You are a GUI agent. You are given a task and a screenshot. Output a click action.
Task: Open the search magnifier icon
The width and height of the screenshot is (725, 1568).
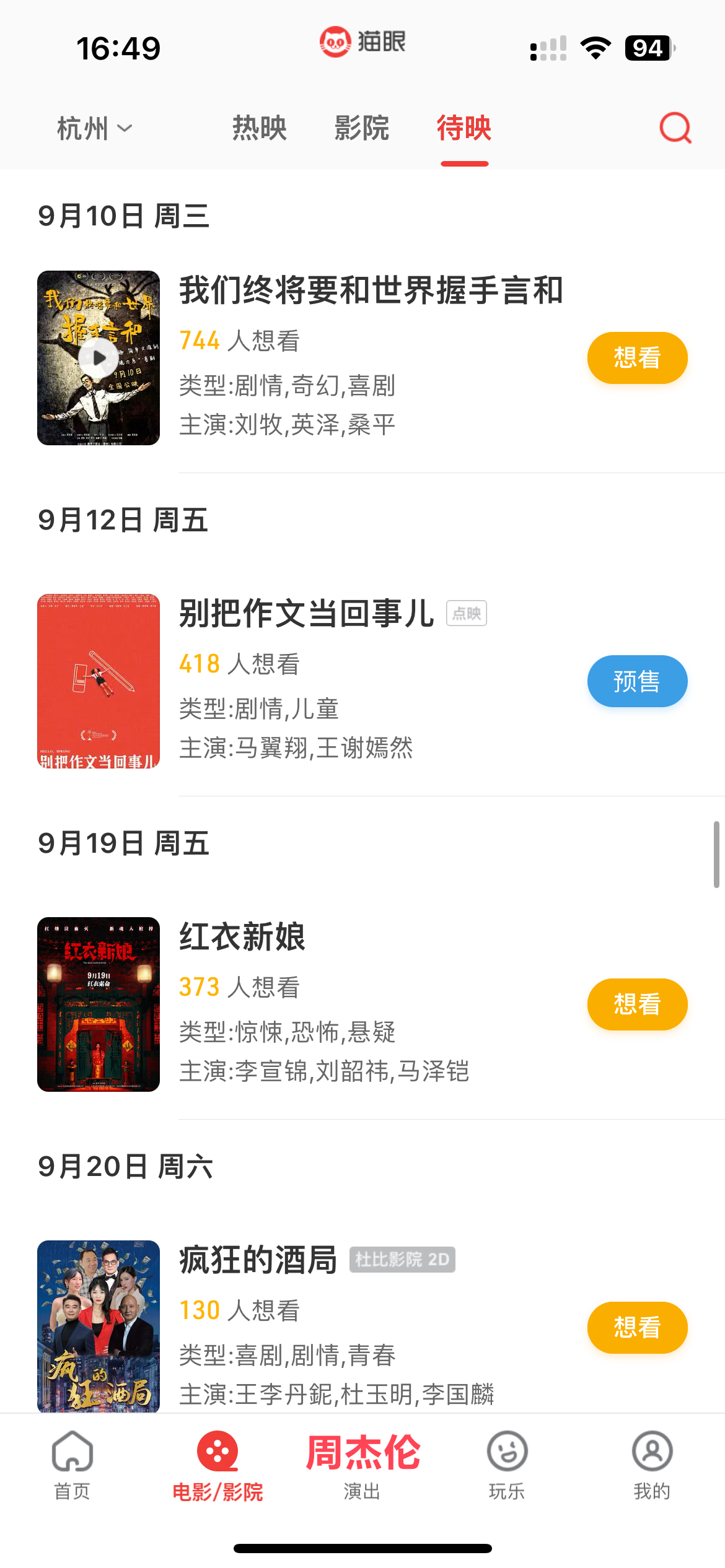(675, 128)
